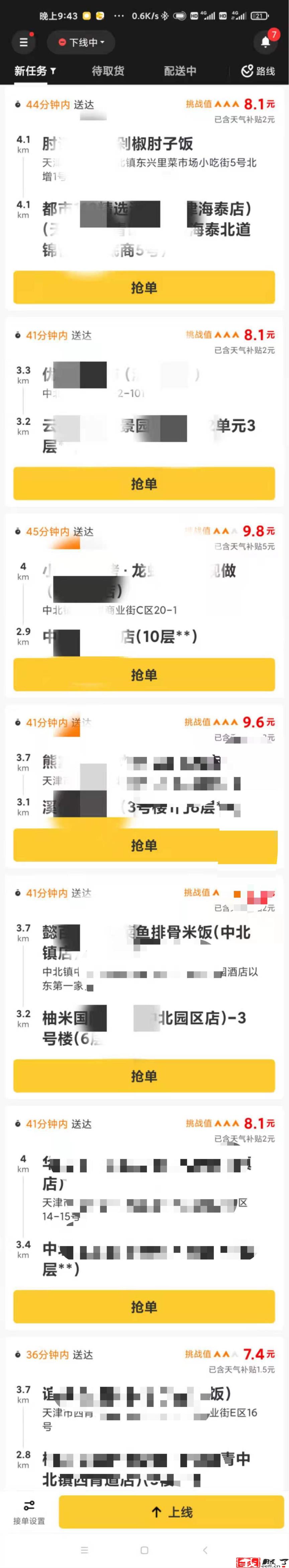Expand the 下线中 status dropdown
Image resolution: width=289 pixels, height=1568 pixels.
pyautogui.click(x=81, y=42)
